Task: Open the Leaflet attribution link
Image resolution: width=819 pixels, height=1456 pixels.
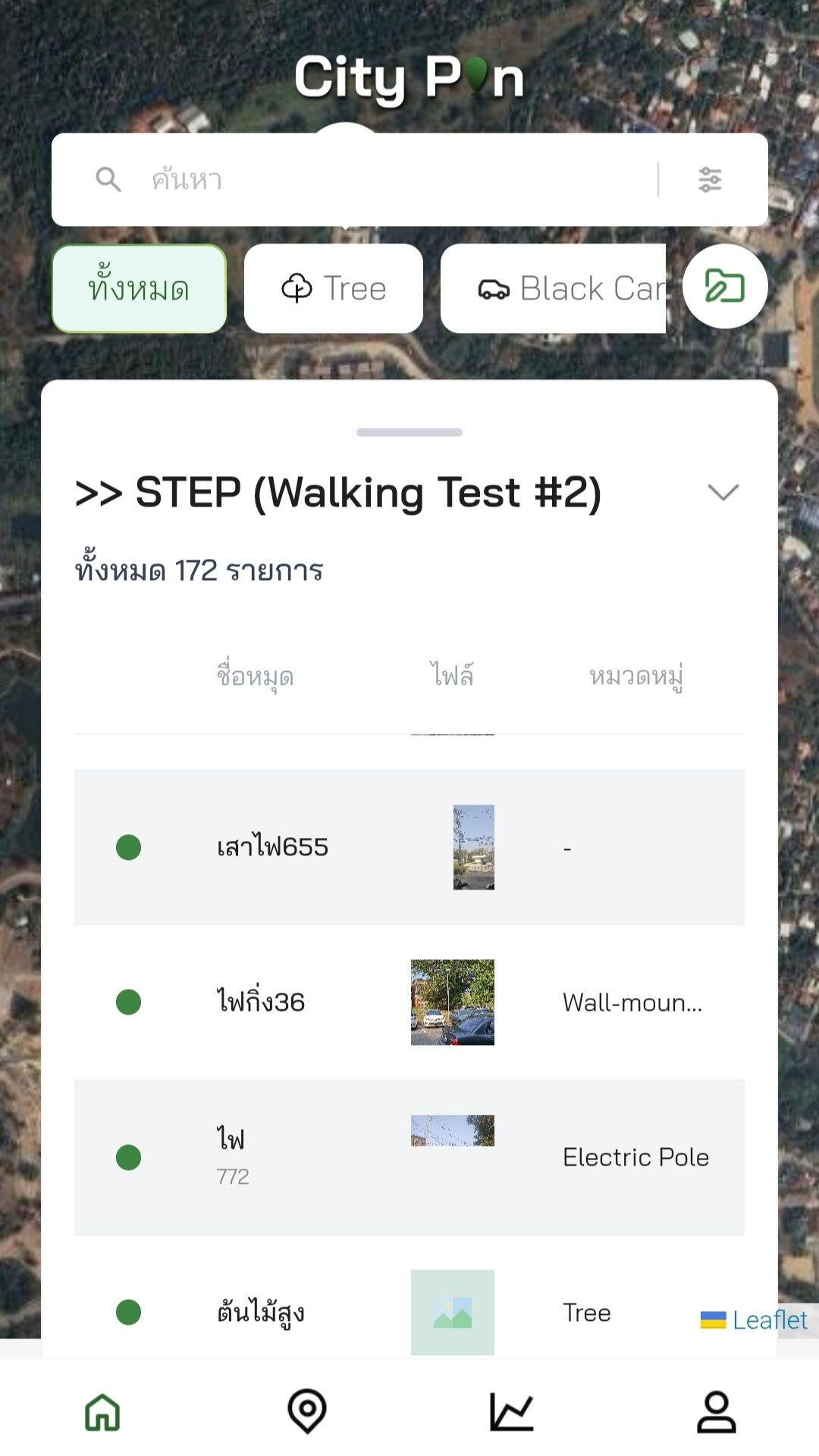Action: tap(769, 1320)
